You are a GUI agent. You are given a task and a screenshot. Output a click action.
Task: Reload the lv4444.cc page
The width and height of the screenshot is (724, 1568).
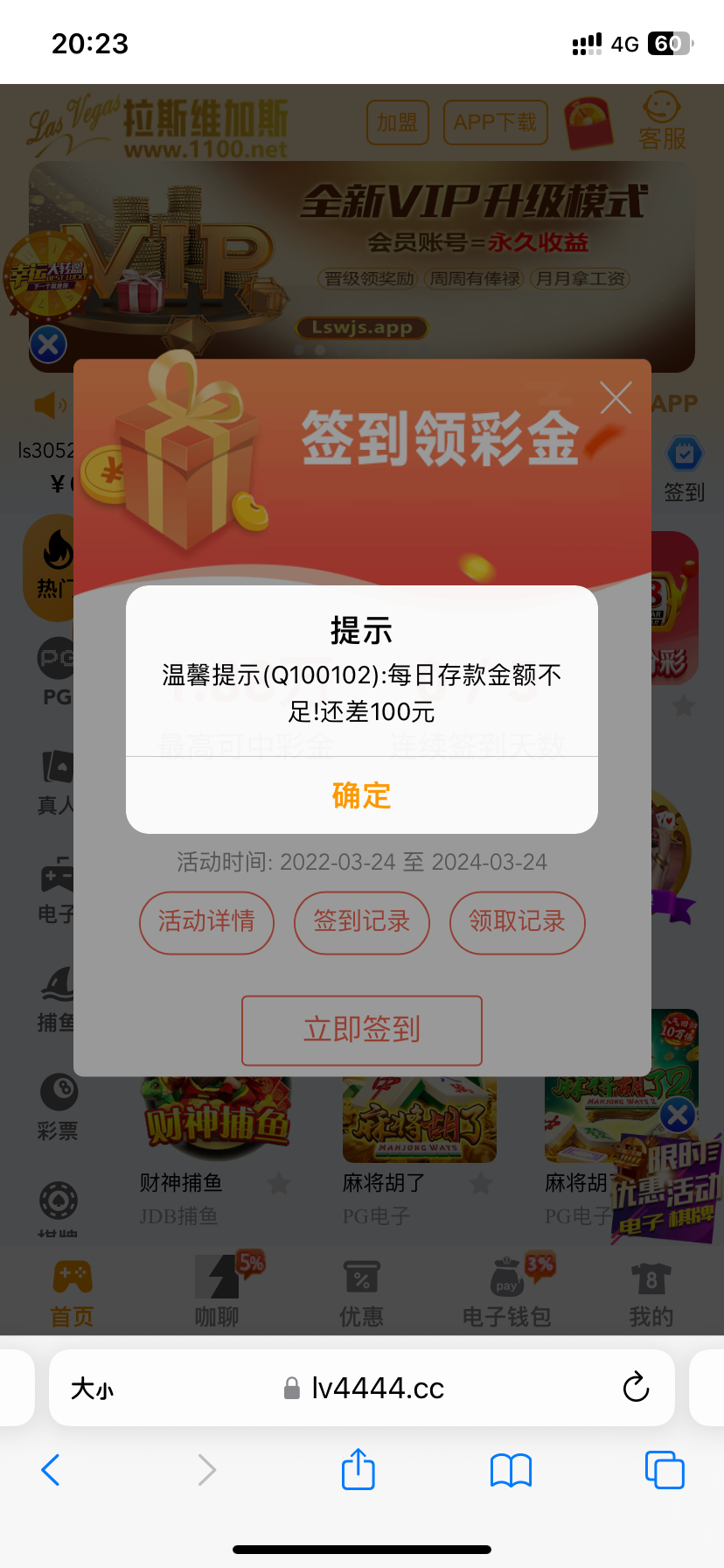[x=636, y=1388]
